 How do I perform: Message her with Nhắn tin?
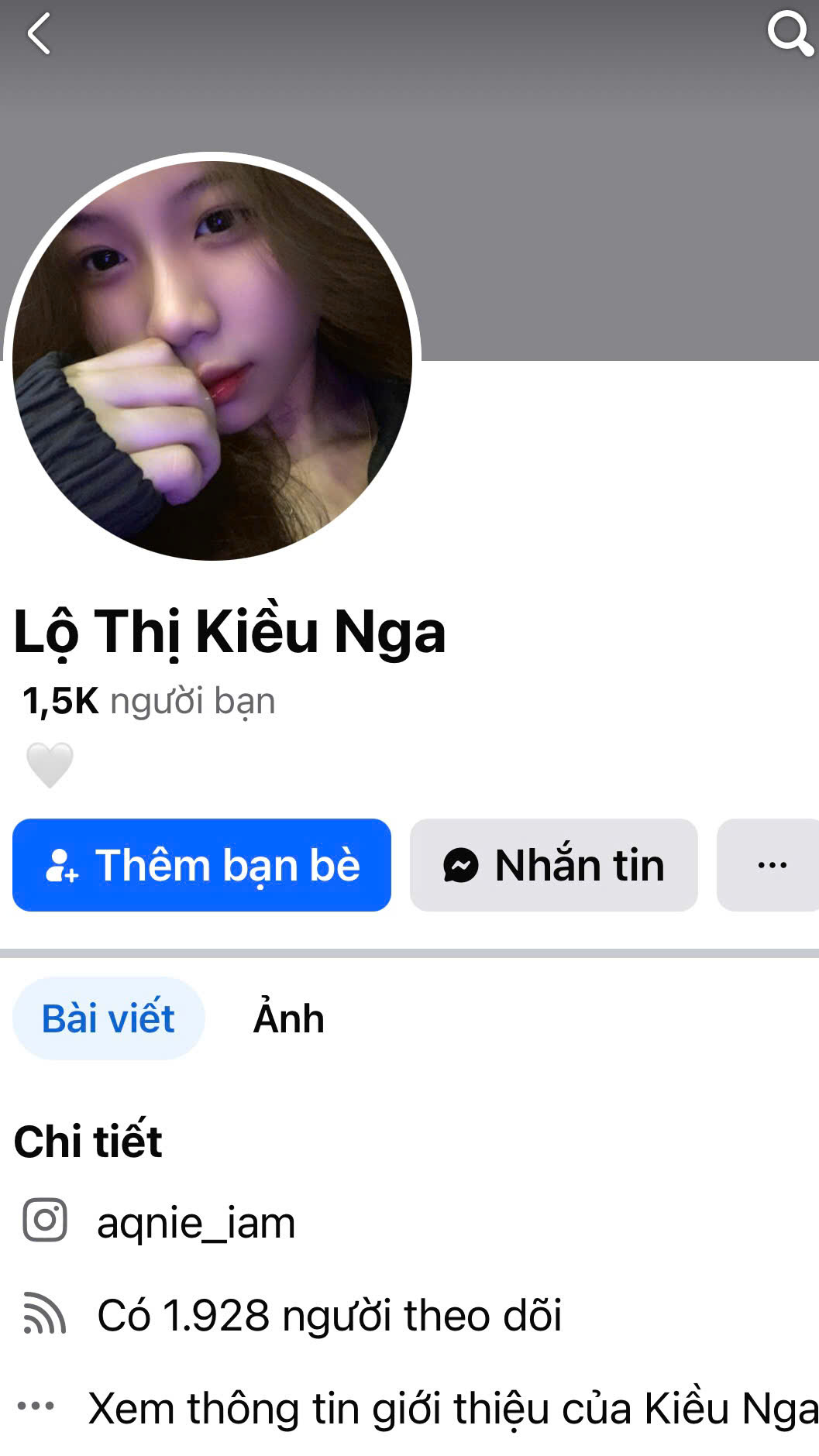[x=553, y=865]
